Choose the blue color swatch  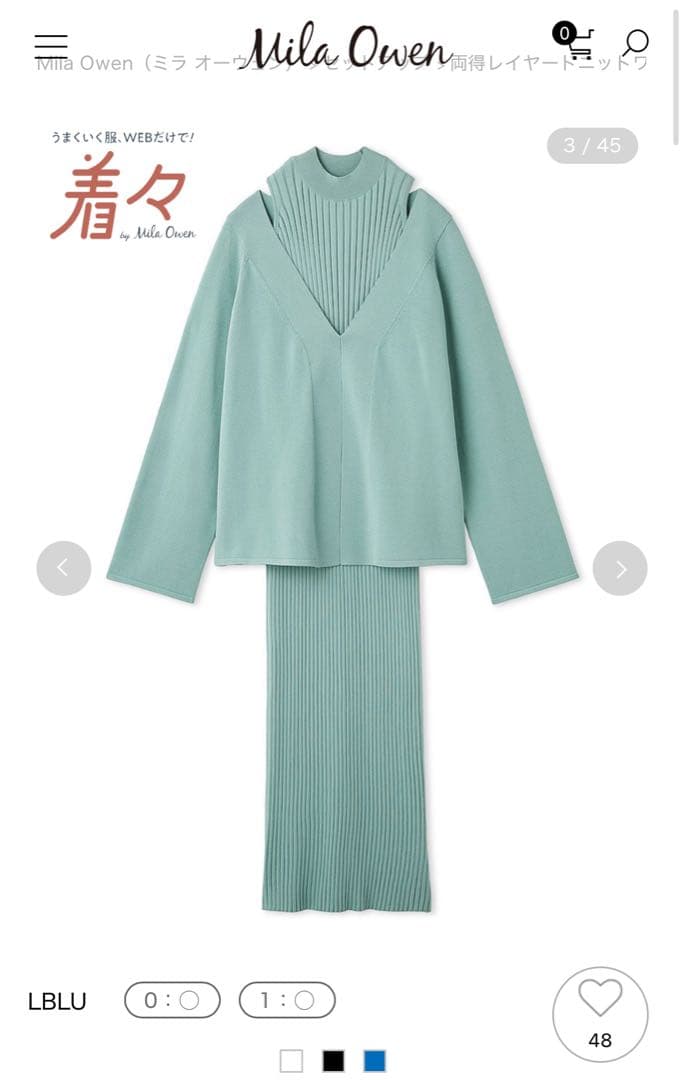[x=374, y=1061]
